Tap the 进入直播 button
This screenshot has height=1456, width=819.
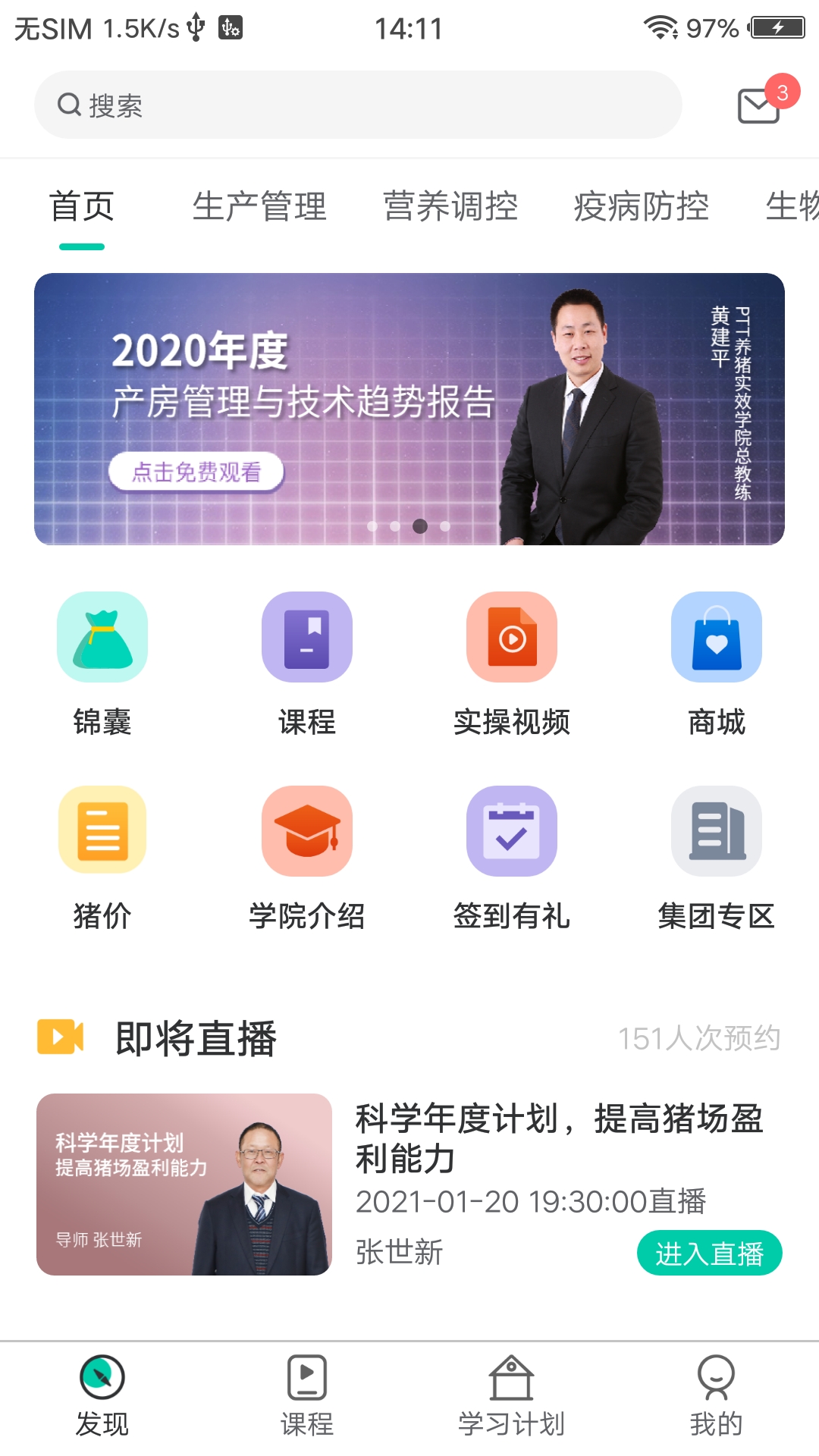(709, 1254)
